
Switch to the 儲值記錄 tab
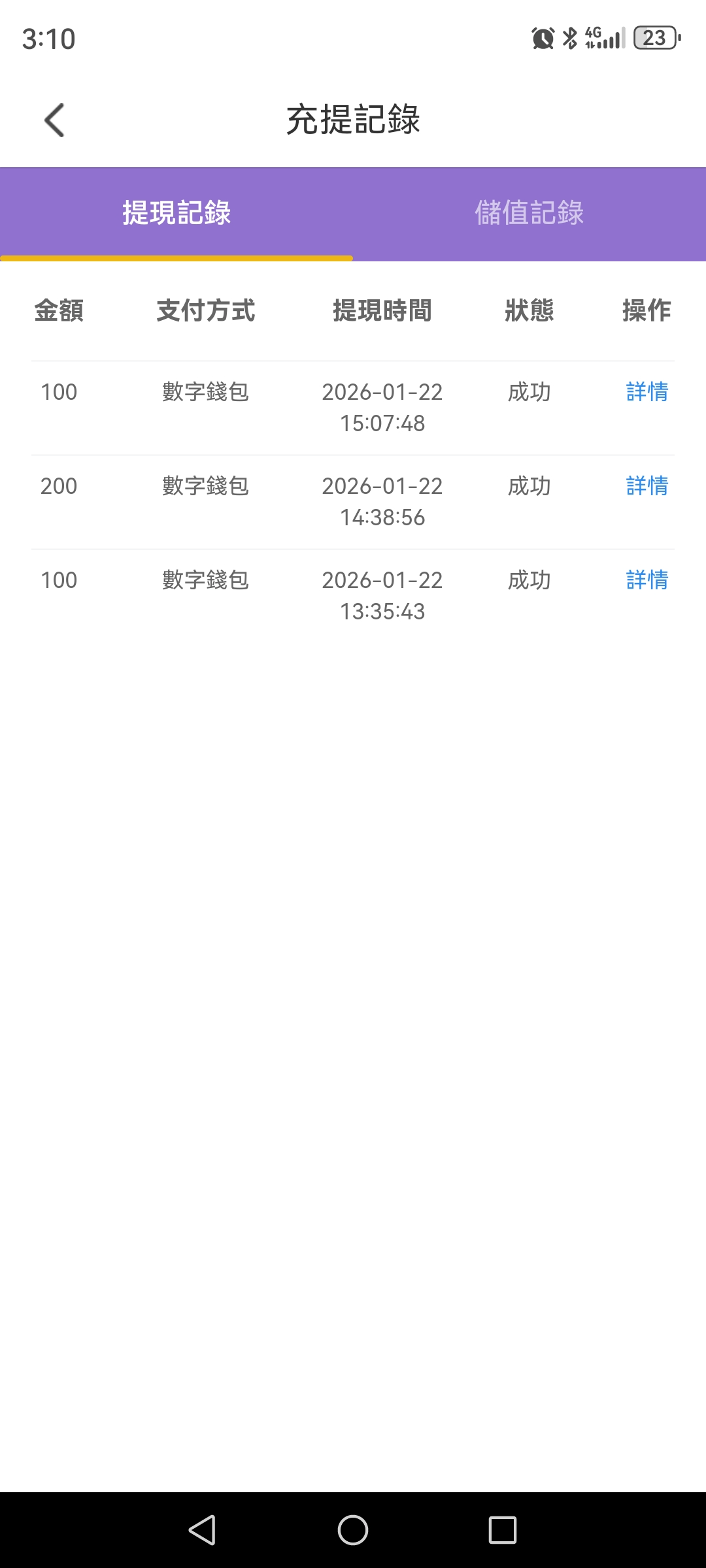click(x=529, y=213)
